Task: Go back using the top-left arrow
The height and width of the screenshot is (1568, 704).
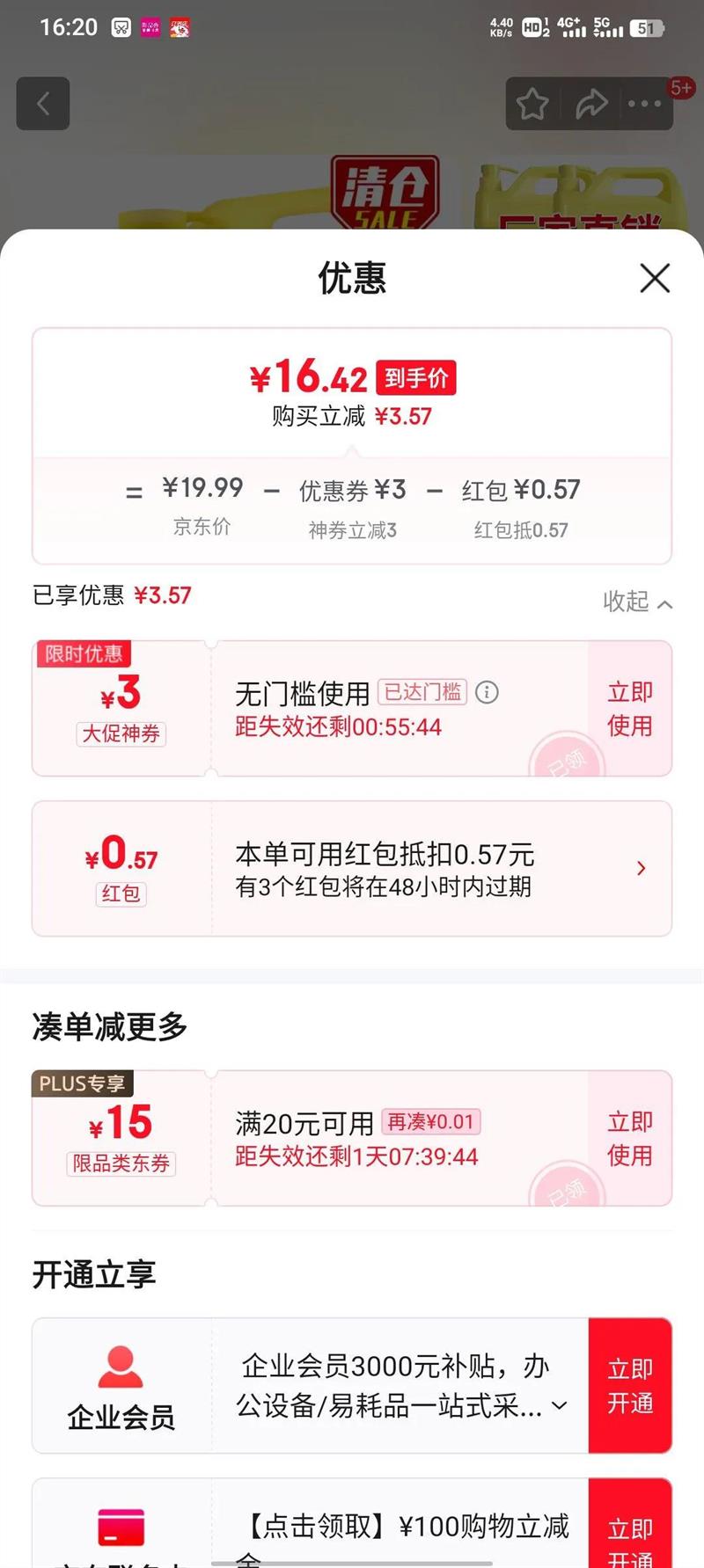Action: click(42, 104)
